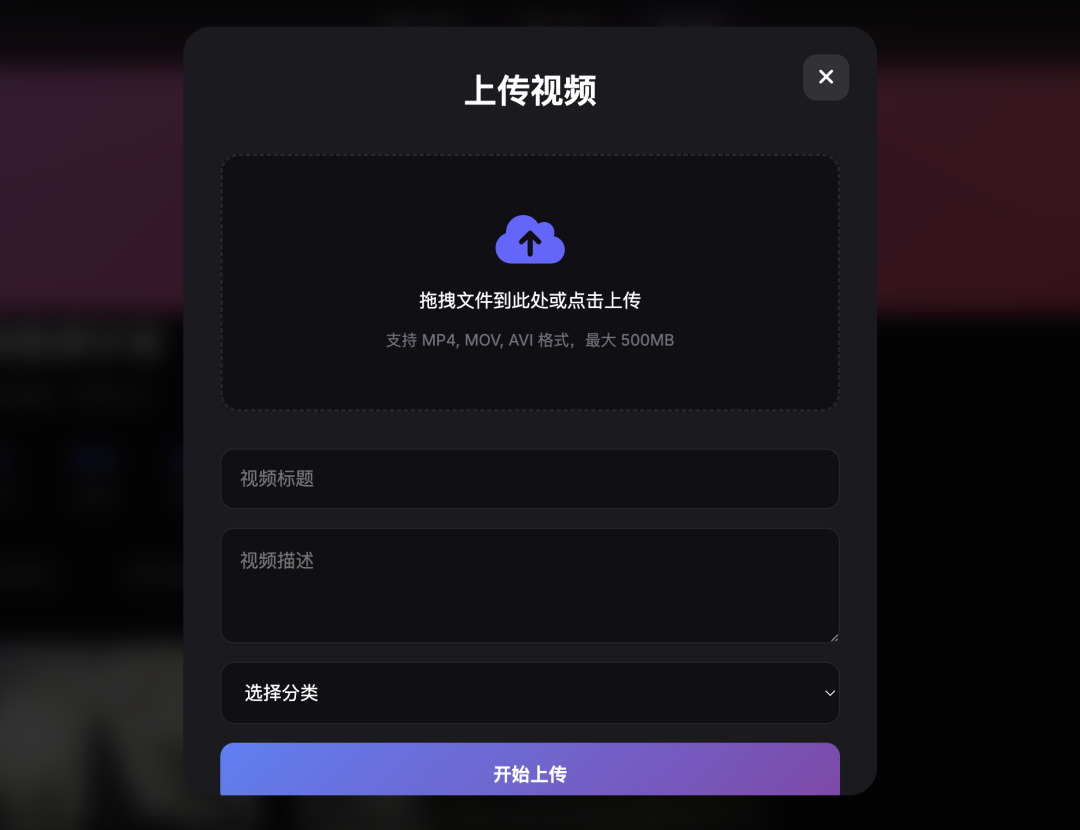Viewport: 1080px width, 830px height.
Task: Expand the 选择分类 dropdown
Action: pyautogui.click(x=529, y=693)
